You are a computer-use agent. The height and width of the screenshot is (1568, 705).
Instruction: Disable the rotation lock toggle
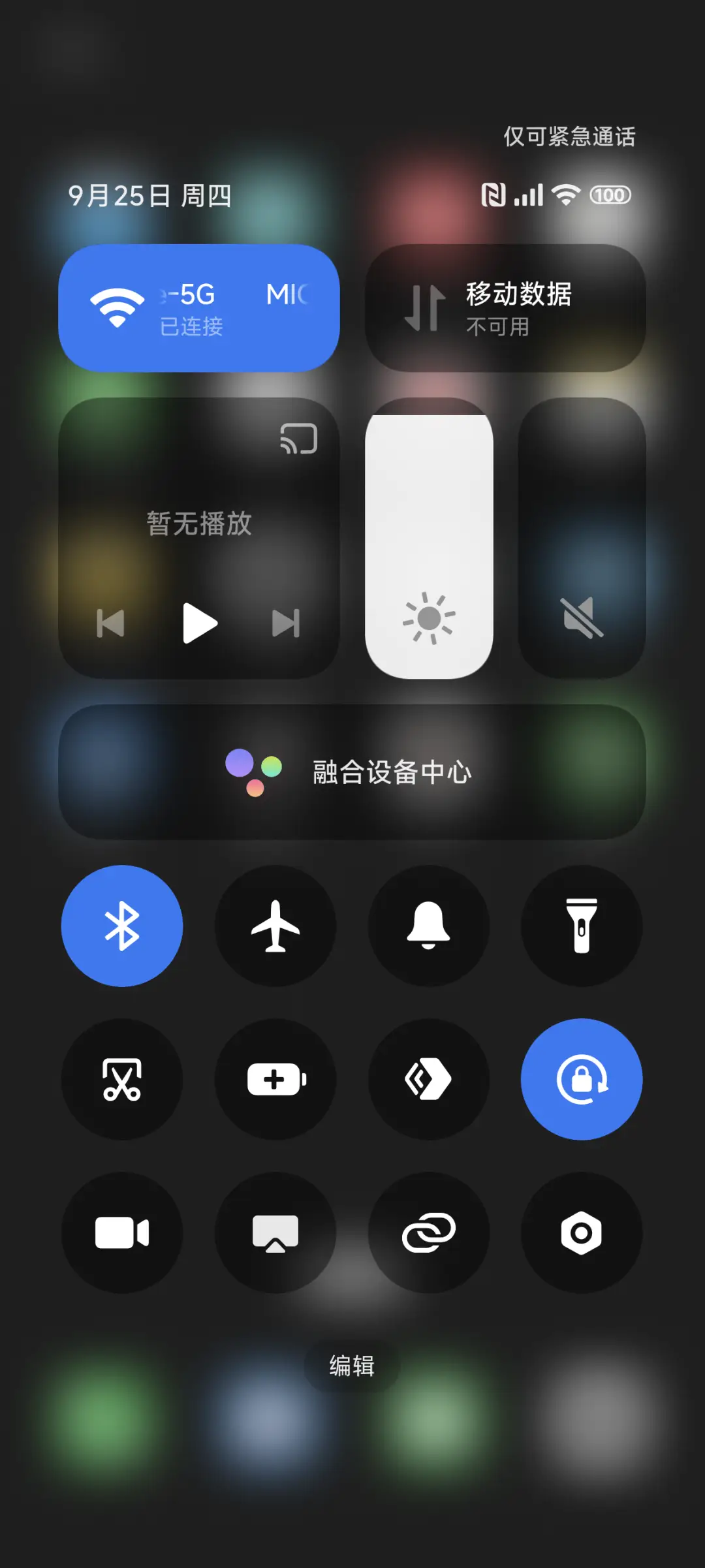pyautogui.click(x=582, y=1080)
